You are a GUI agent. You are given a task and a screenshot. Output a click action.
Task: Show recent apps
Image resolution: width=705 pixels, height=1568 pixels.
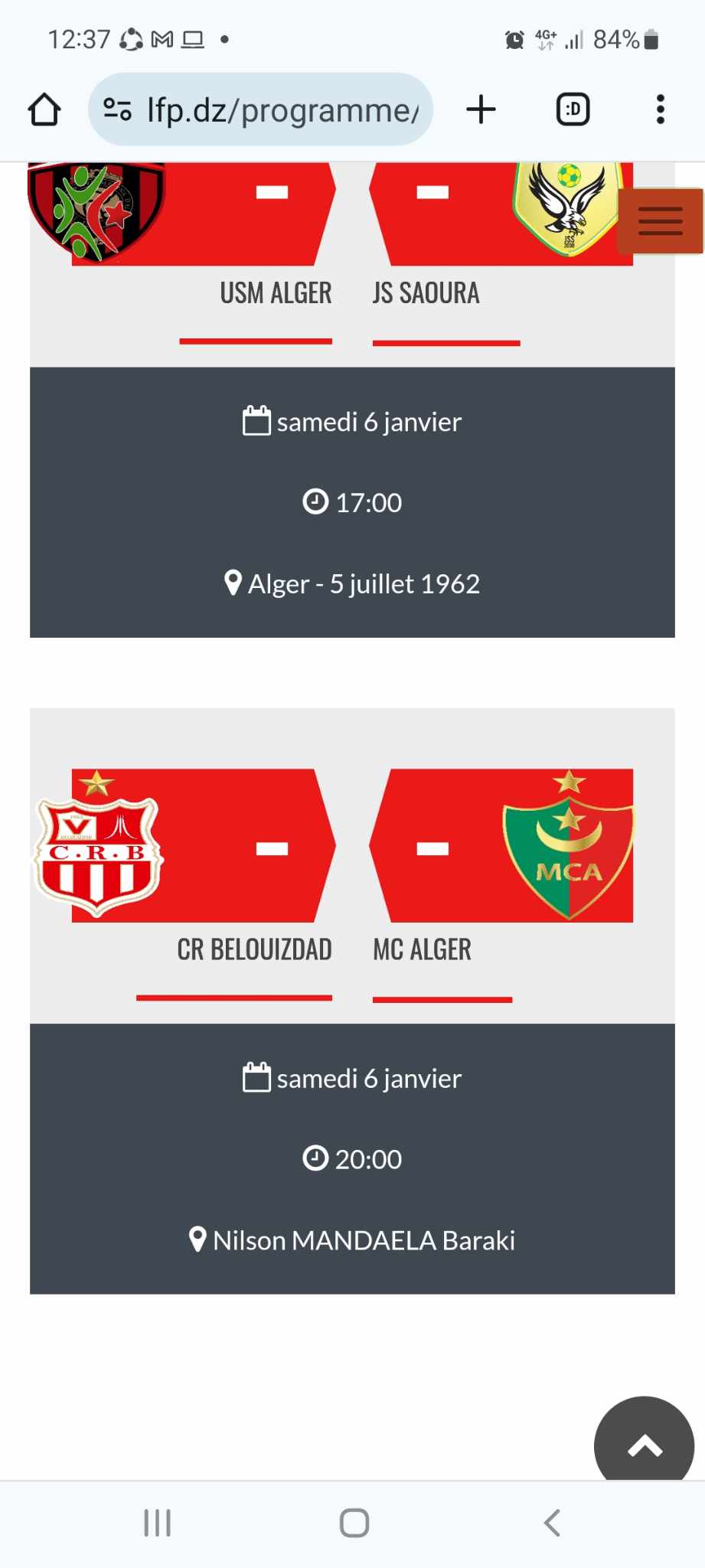point(157,1523)
